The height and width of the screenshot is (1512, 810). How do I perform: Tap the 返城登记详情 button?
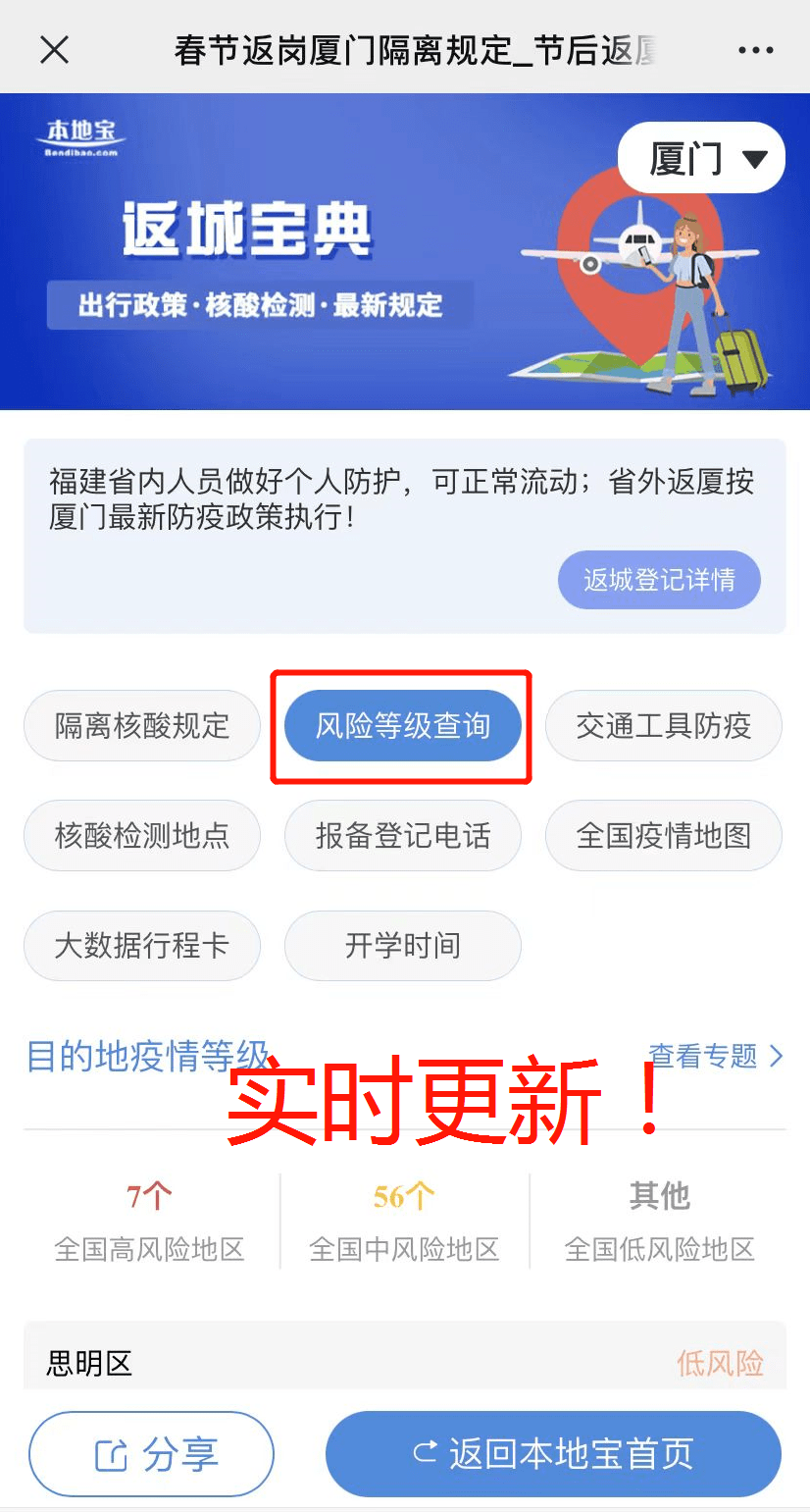pos(659,580)
